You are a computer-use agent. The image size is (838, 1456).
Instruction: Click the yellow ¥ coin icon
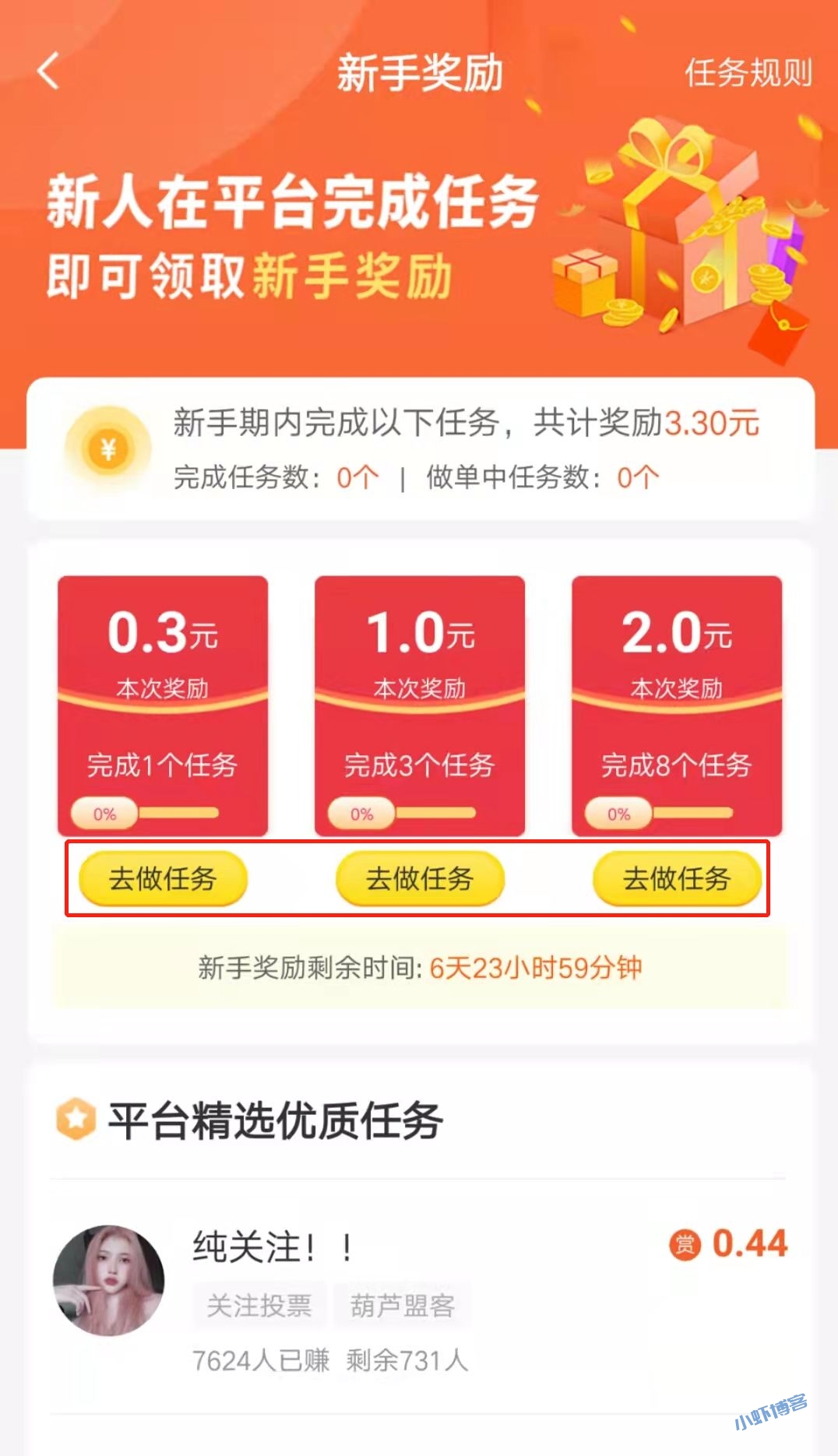(x=107, y=445)
